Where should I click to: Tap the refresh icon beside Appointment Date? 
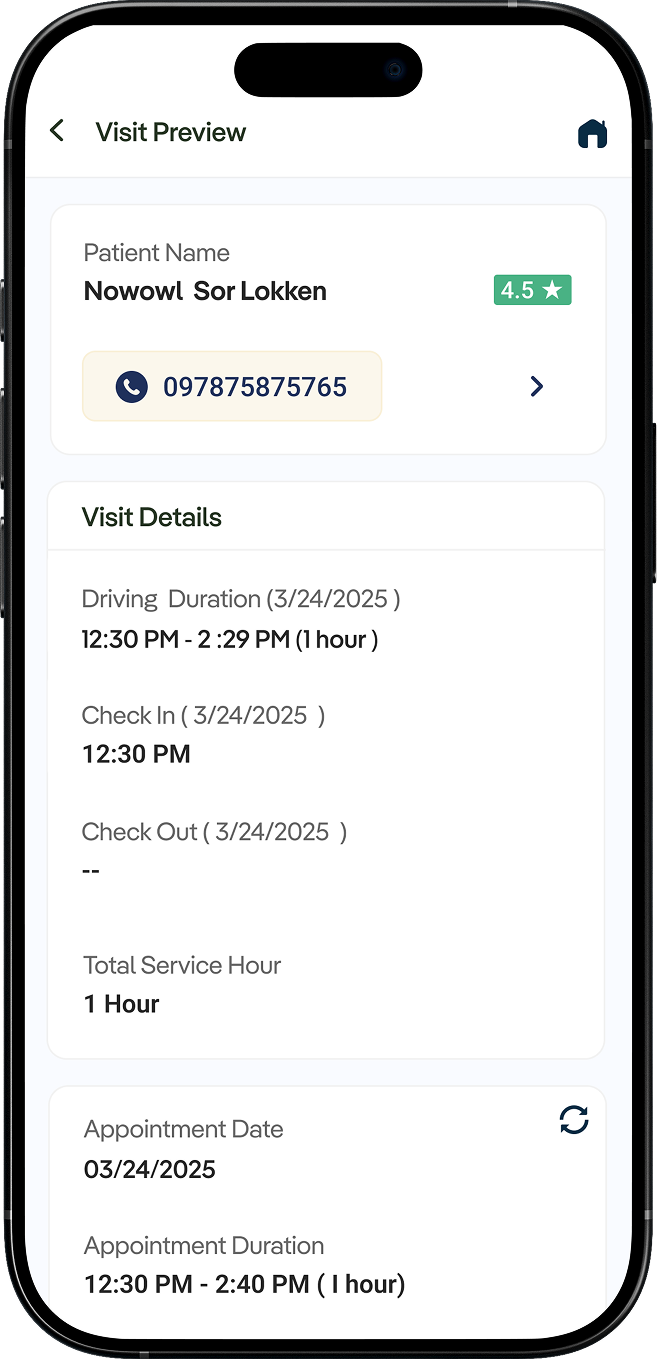574,1120
